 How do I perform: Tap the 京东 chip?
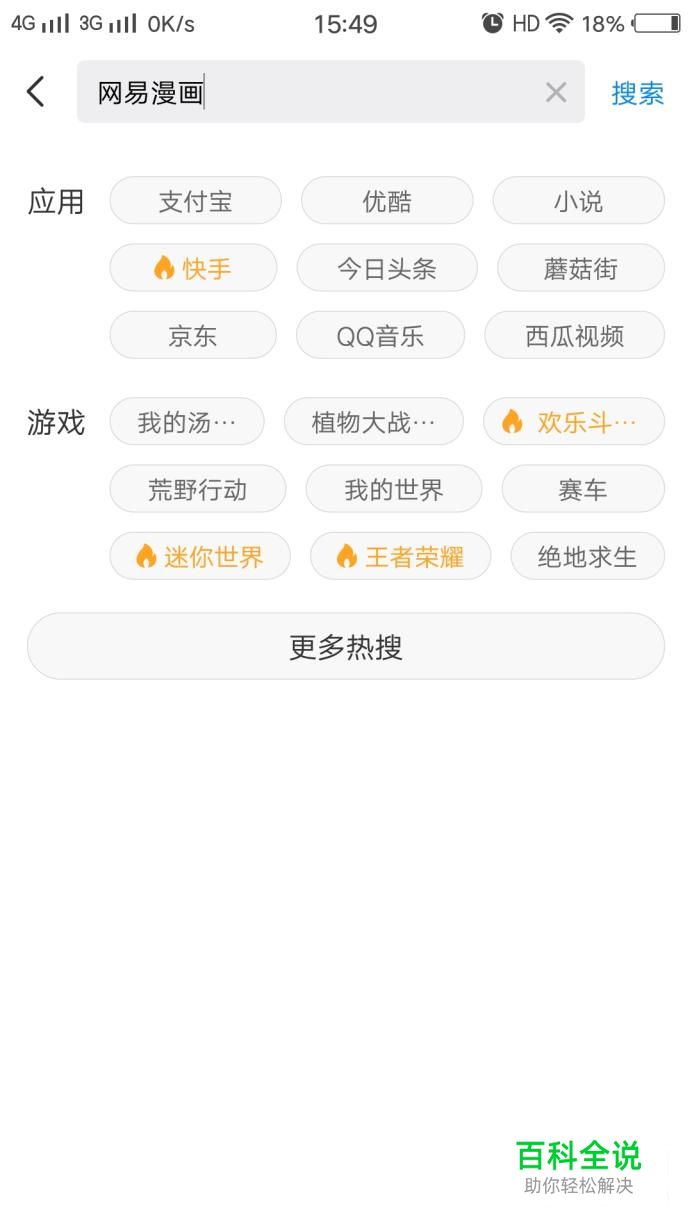coord(193,335)
